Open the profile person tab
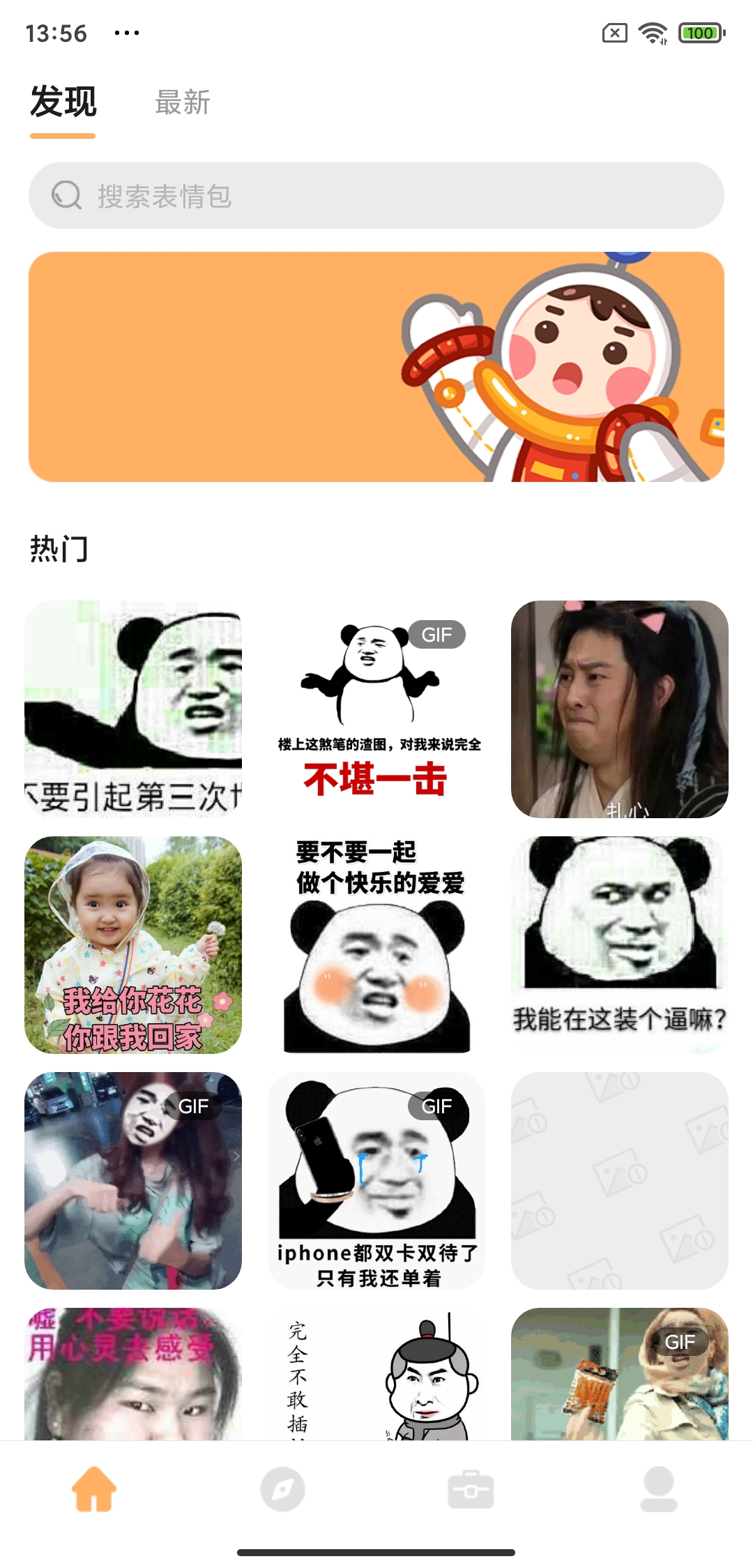The width and height of the screenshot is (753, 1568). tap(659, 1489)
